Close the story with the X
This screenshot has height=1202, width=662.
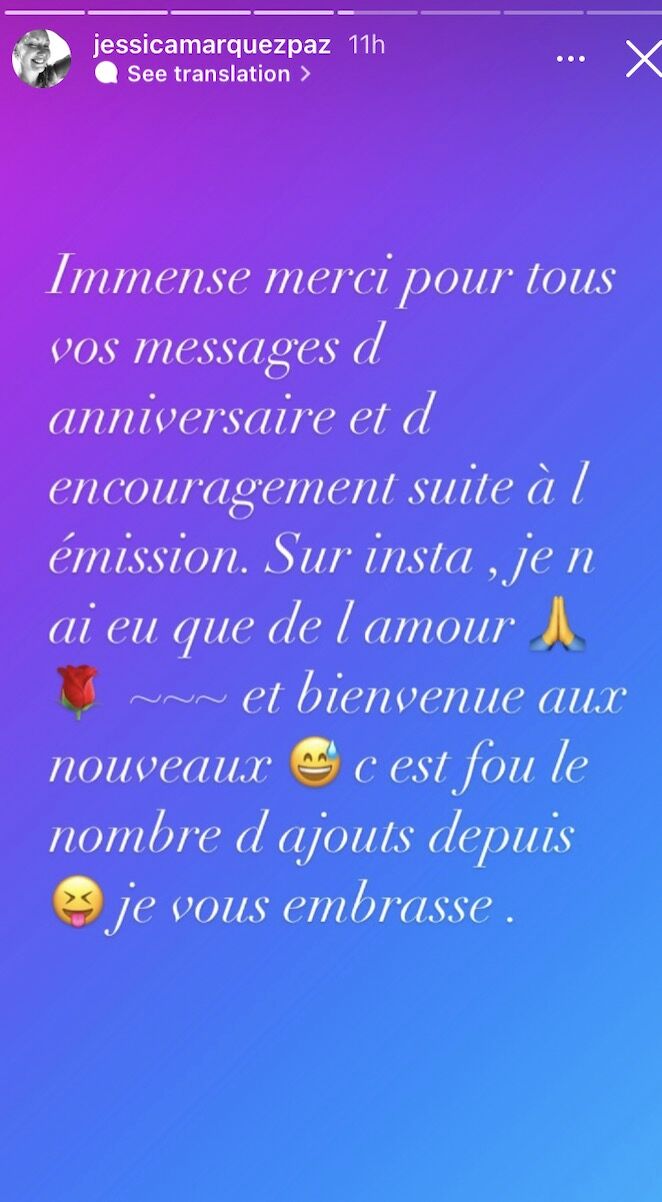(644, 59)
